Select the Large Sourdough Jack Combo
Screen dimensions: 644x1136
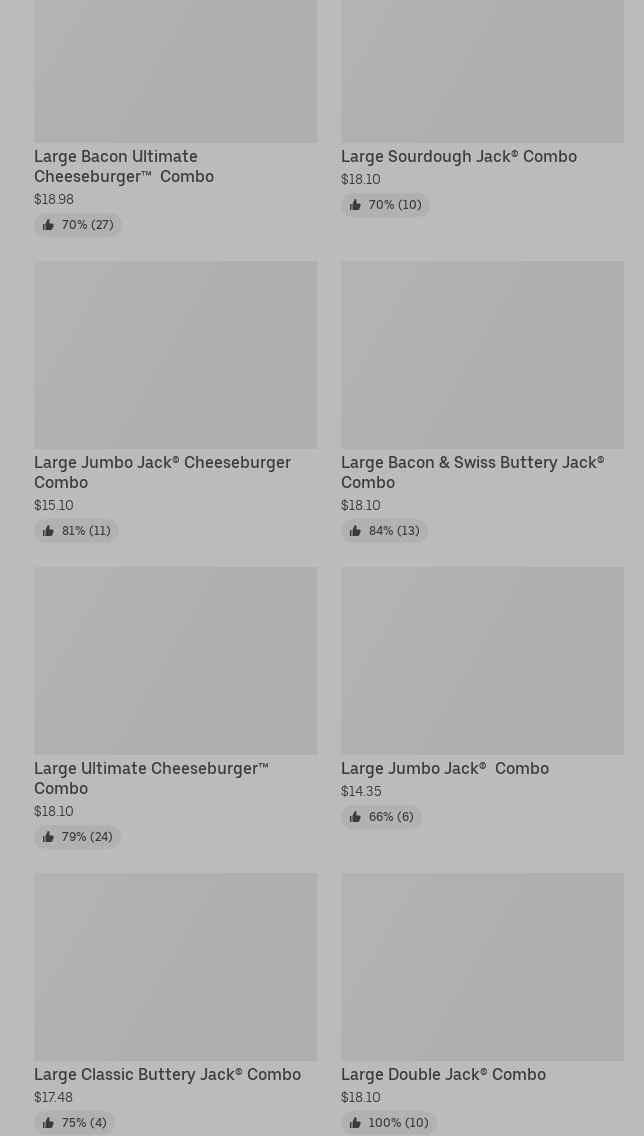482,109
